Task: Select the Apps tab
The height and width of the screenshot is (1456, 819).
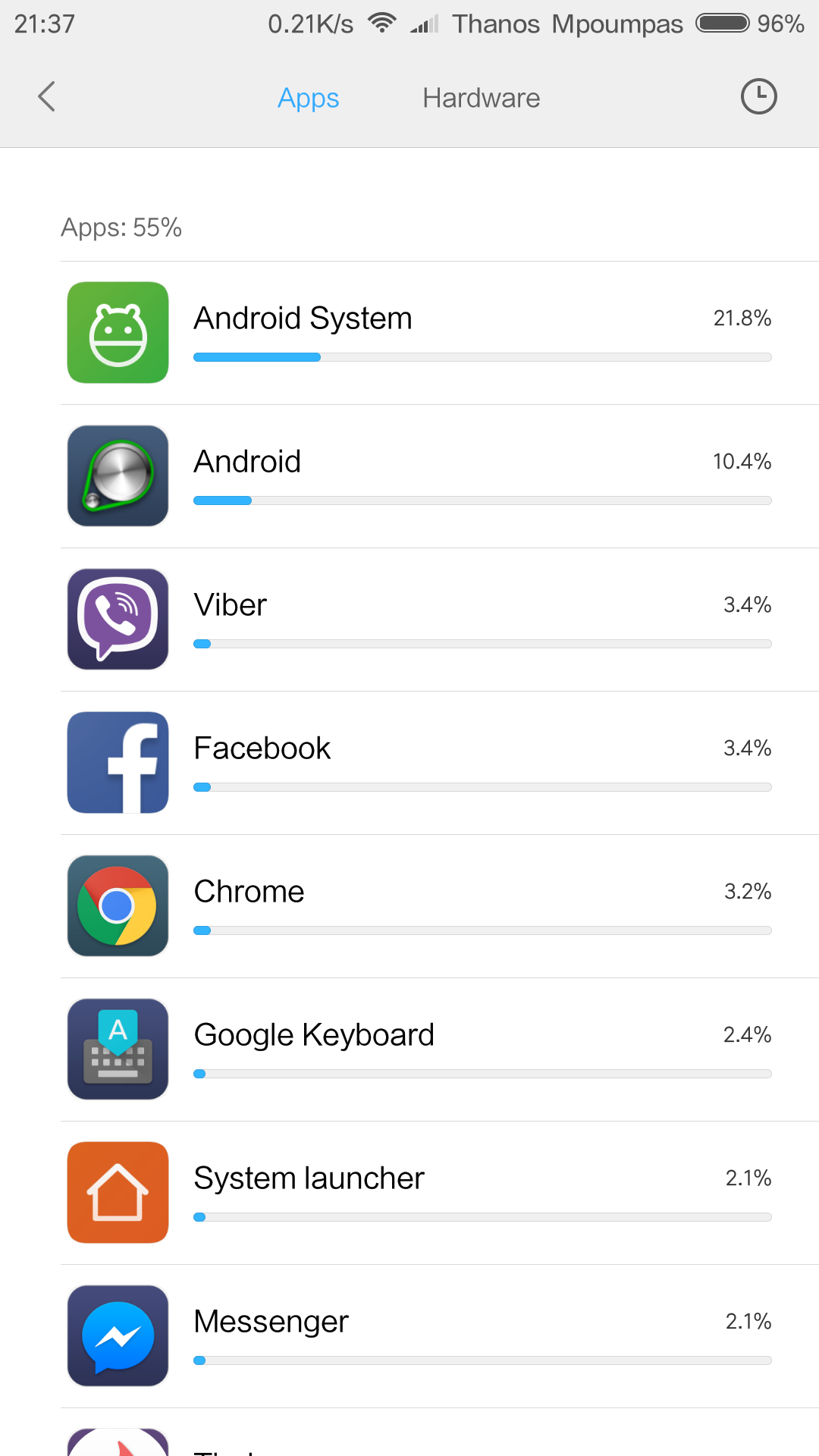Action: pyautogui.click(x=308, y=98)
